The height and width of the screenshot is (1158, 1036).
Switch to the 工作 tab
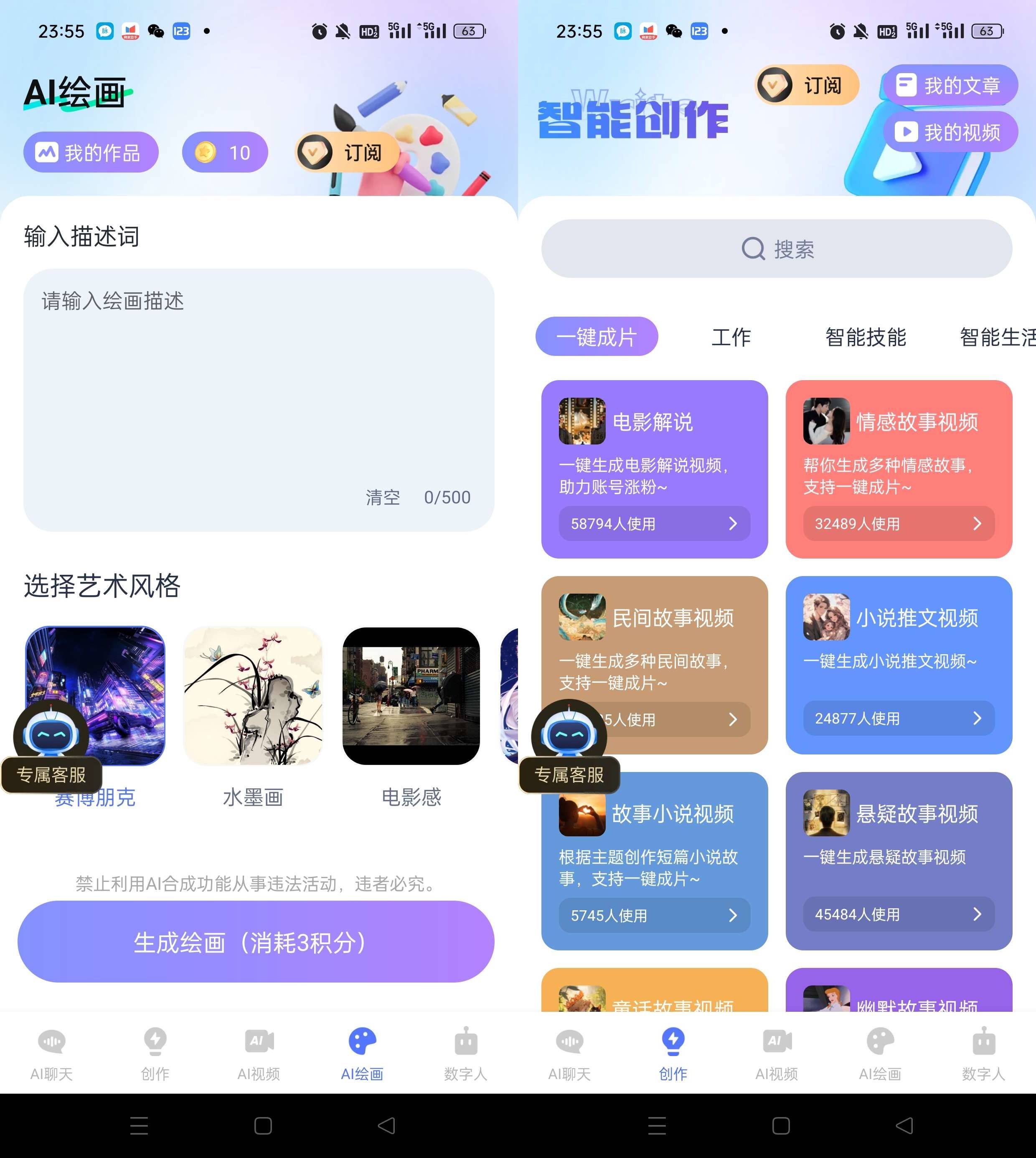click(x=731, y=337)
